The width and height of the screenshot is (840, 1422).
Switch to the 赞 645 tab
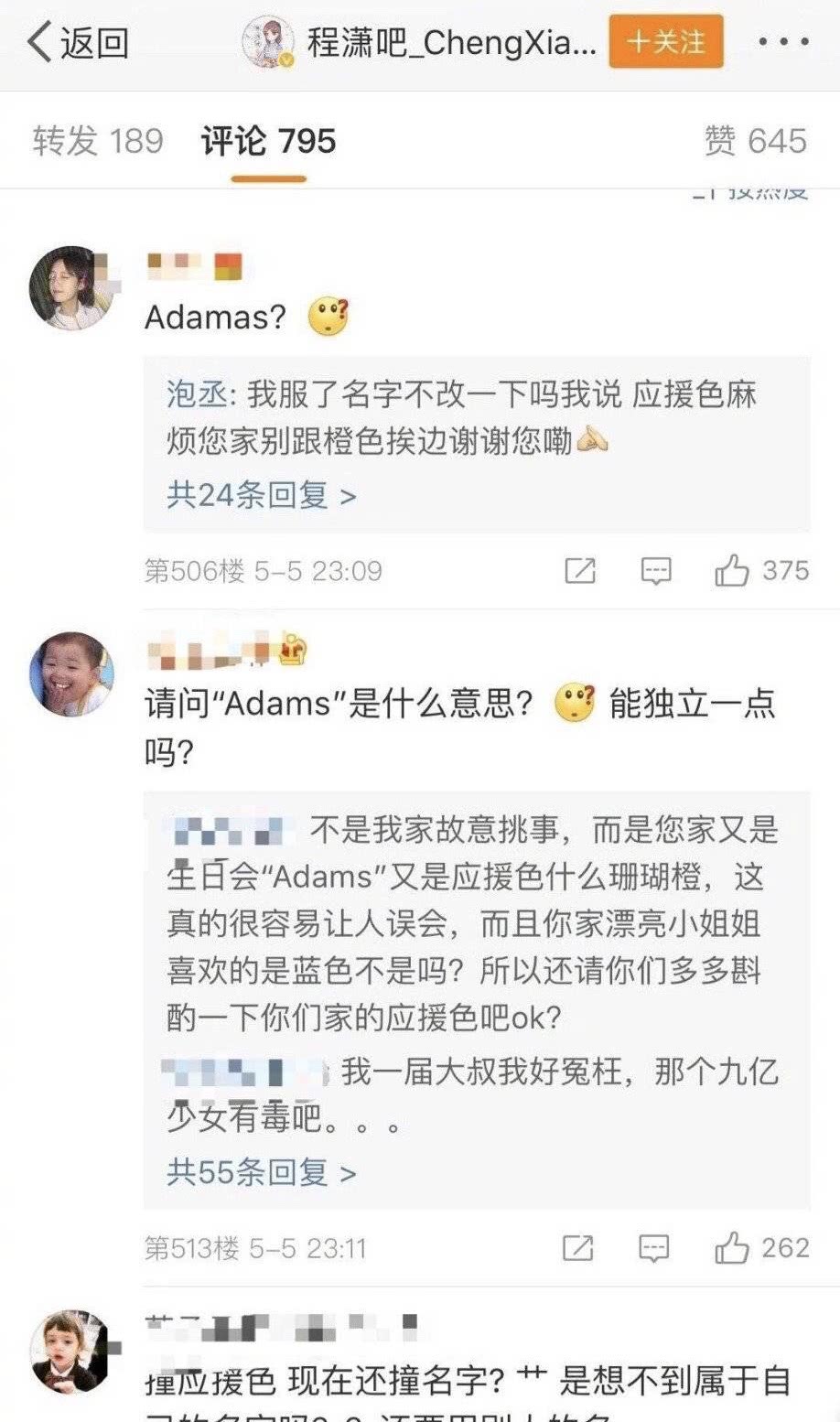756,141
